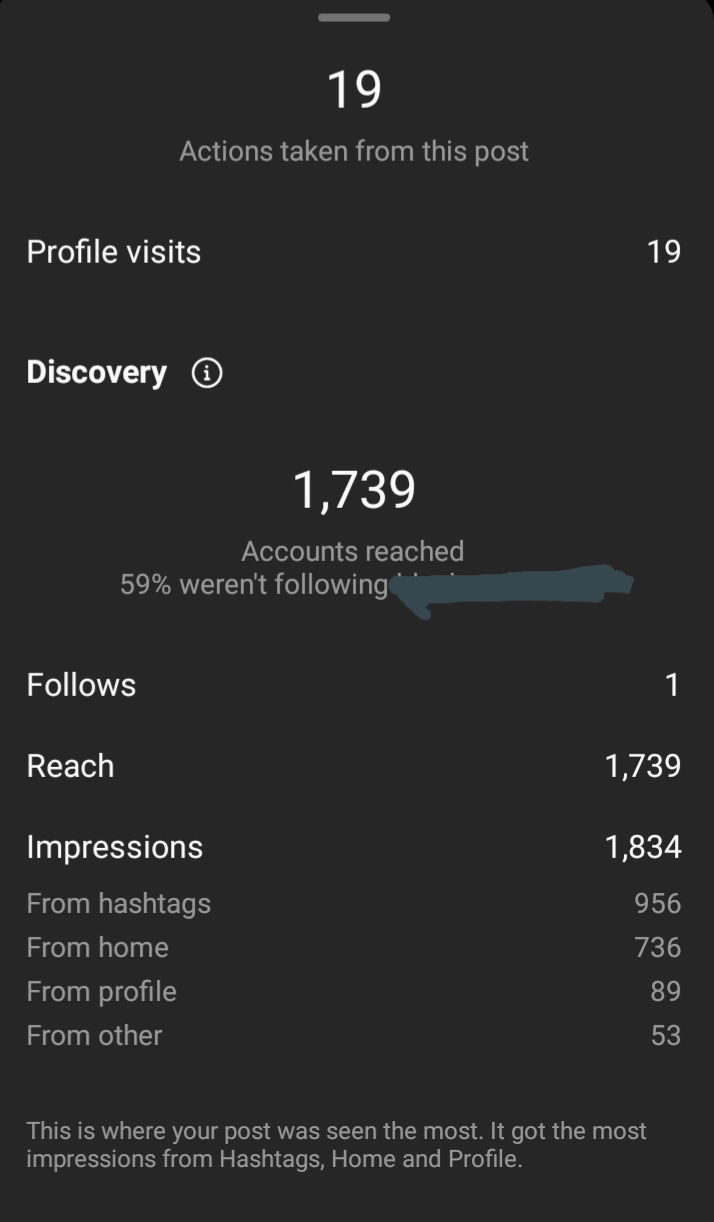The width and height of the screenshot is (714, 1222).
Task: Open the Discovery info icon
Action: coord(207,373)
